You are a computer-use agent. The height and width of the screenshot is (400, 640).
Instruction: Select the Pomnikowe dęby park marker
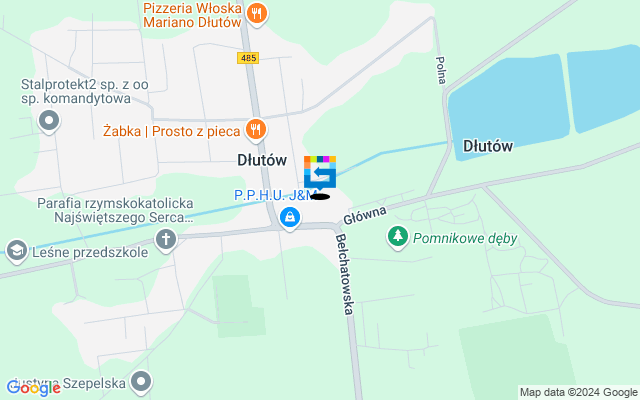pos(398,237)
